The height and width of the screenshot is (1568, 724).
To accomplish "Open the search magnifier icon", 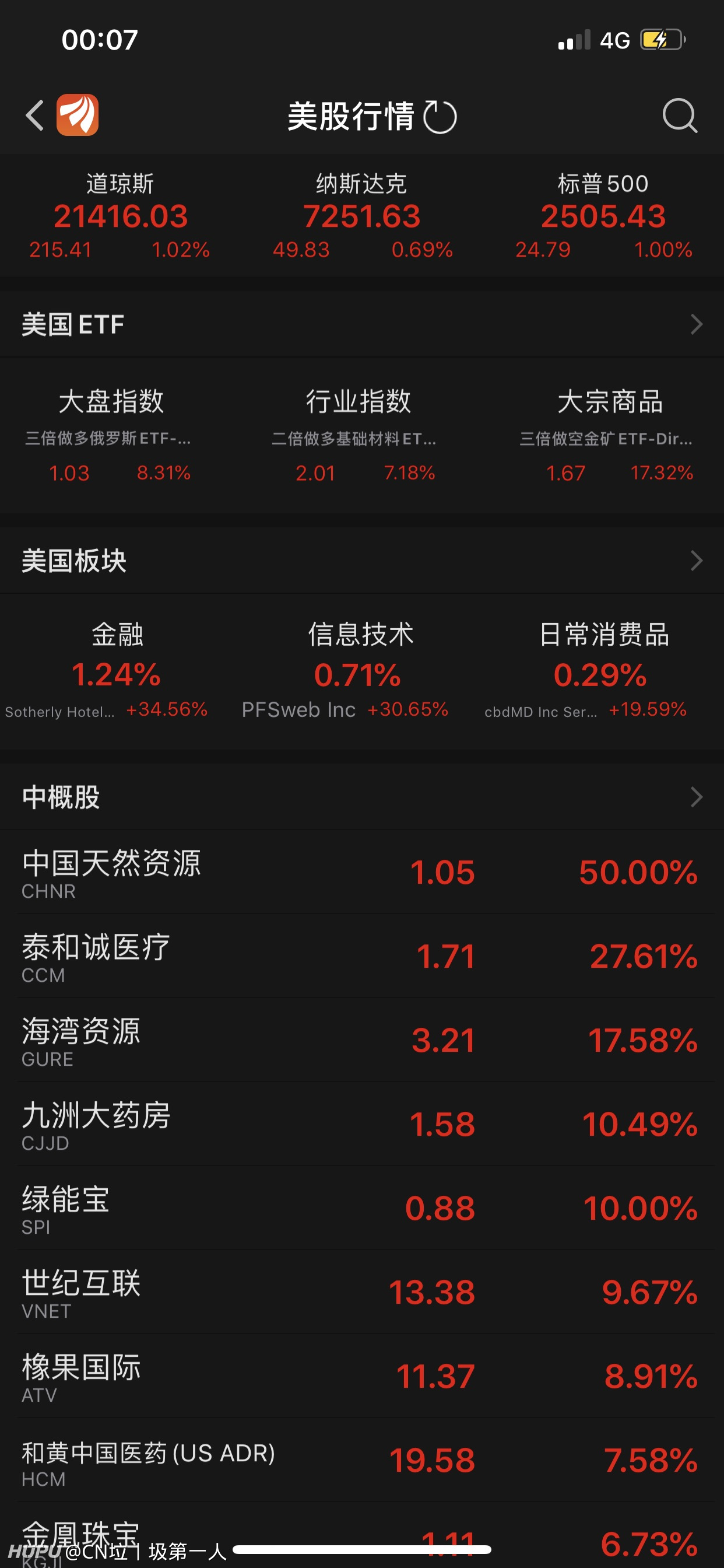I will [x=680, y=115].
